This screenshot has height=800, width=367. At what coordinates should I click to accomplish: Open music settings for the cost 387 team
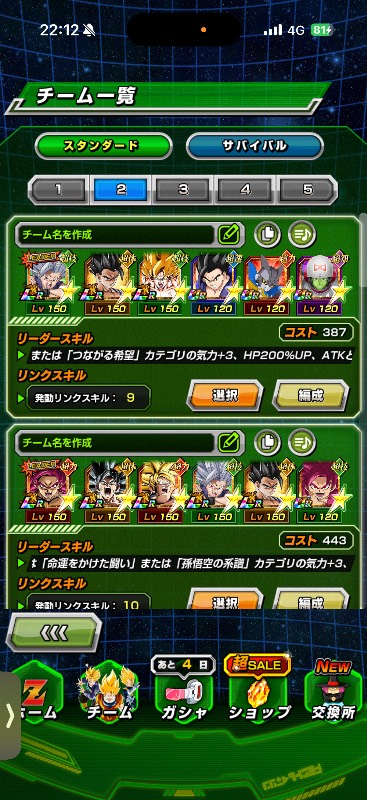(302, 235)
